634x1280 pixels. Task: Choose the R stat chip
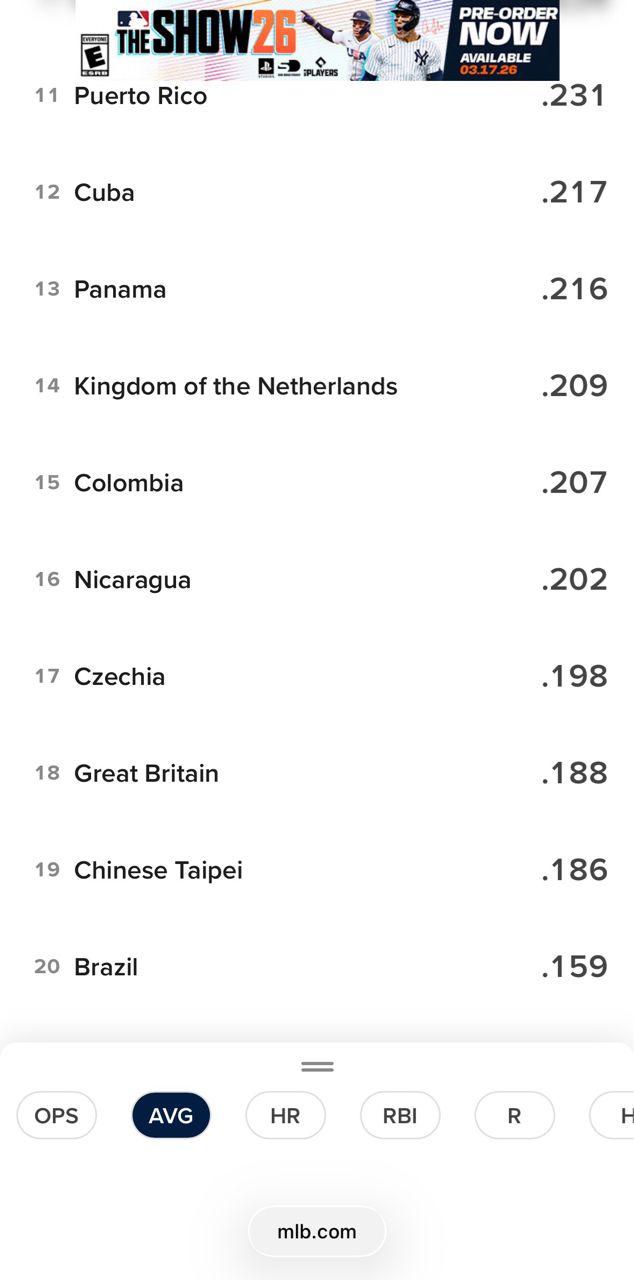pos(514,1116)
